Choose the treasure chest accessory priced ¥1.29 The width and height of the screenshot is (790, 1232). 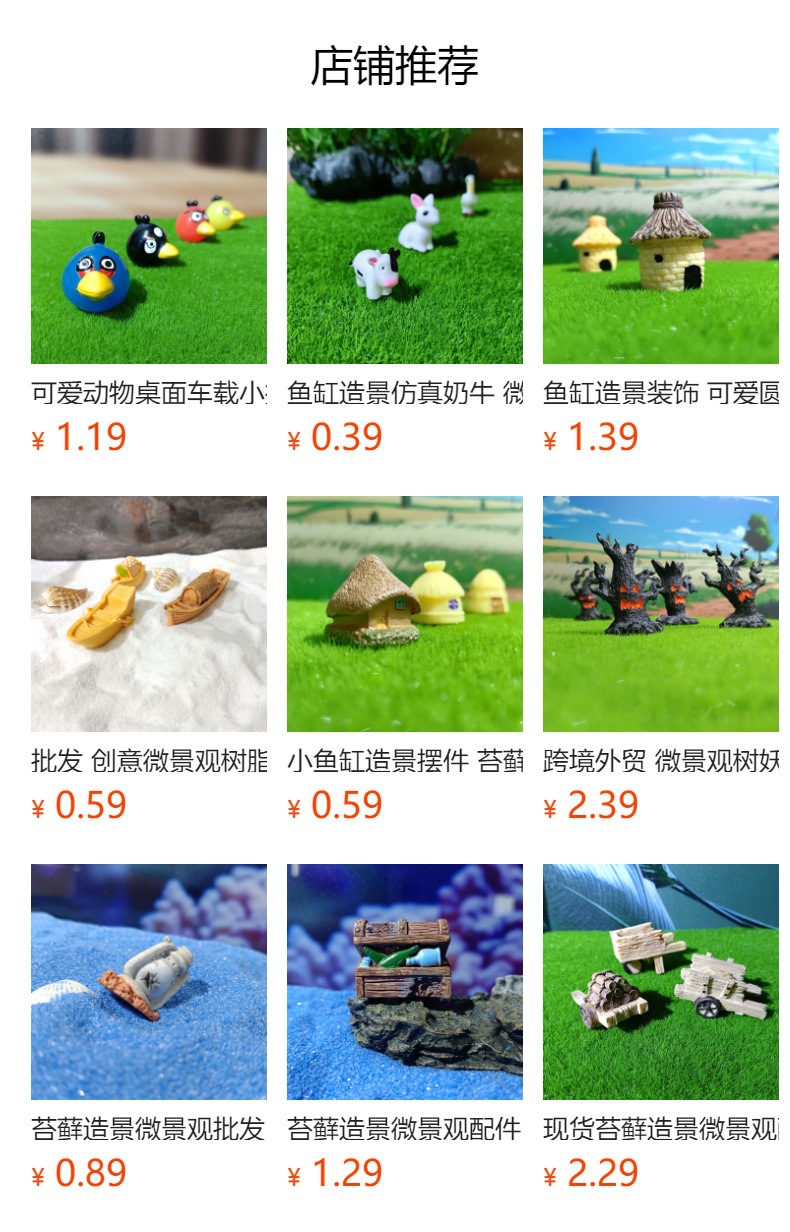(x=405, y=982)
